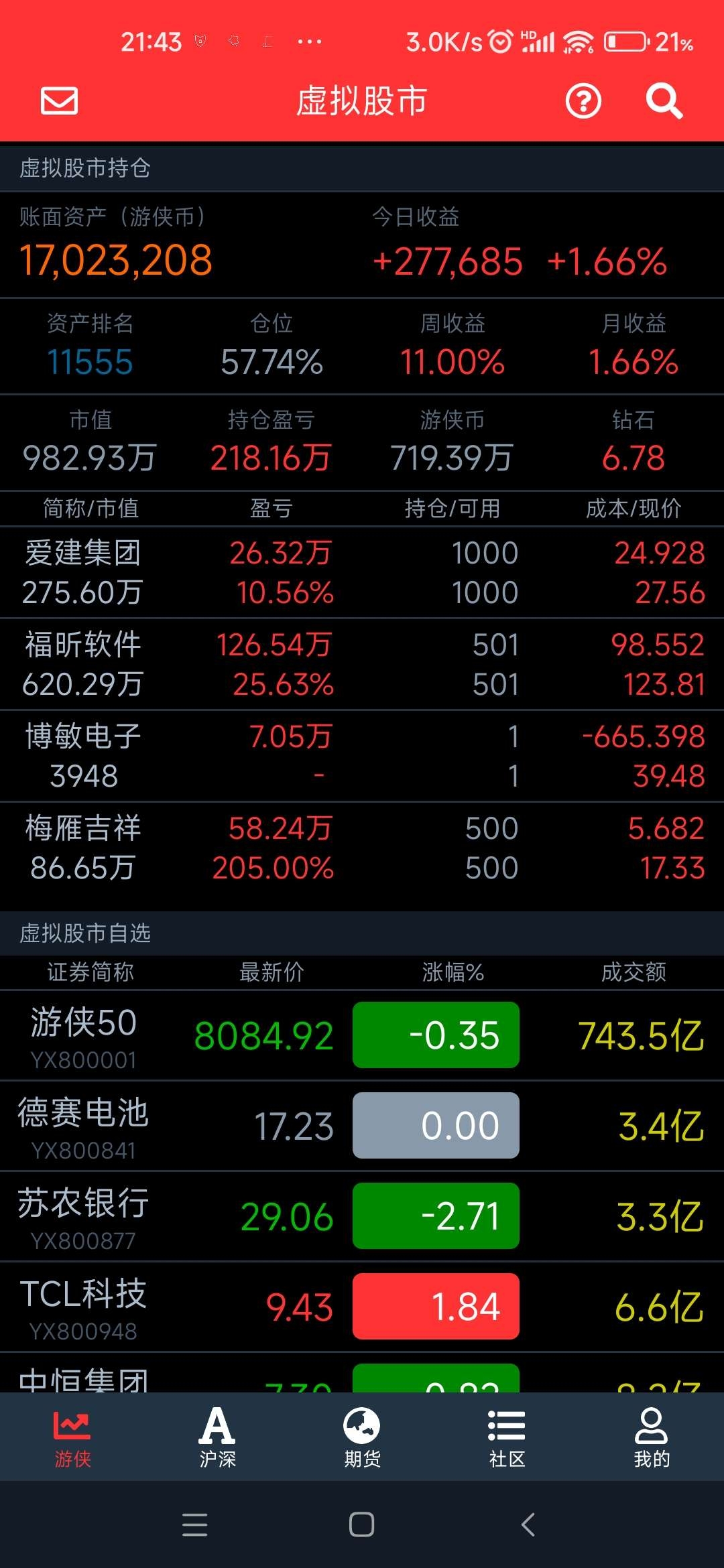Open the 社区 tab
The height and width of the screenshot is (1568, 724).
pos(507,1437)
